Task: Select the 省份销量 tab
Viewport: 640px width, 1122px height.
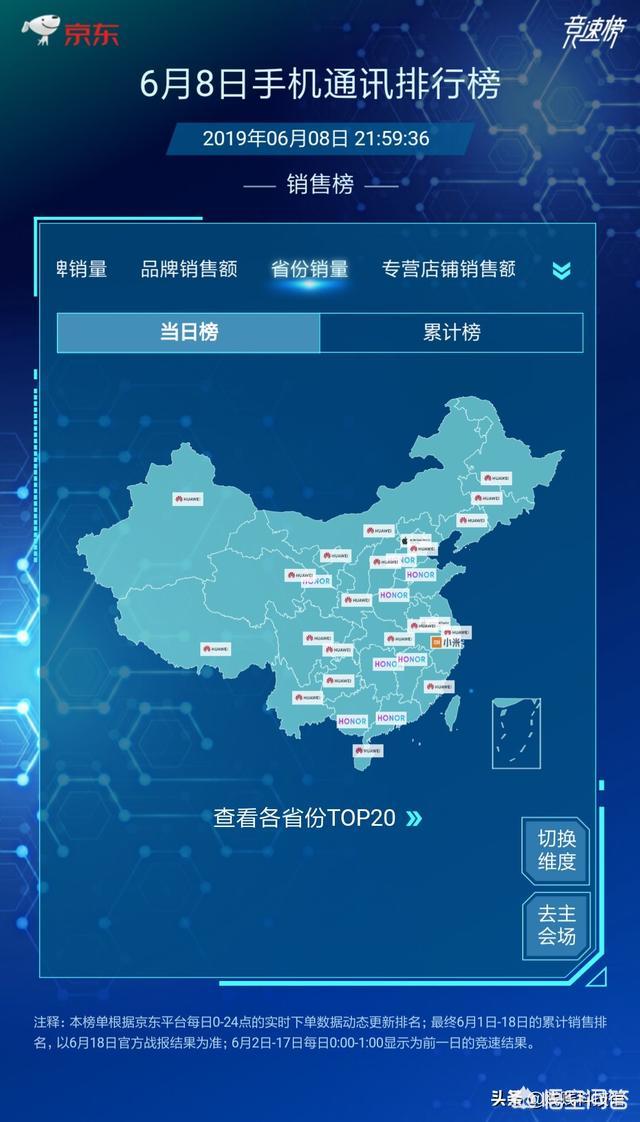Action: 310,269
